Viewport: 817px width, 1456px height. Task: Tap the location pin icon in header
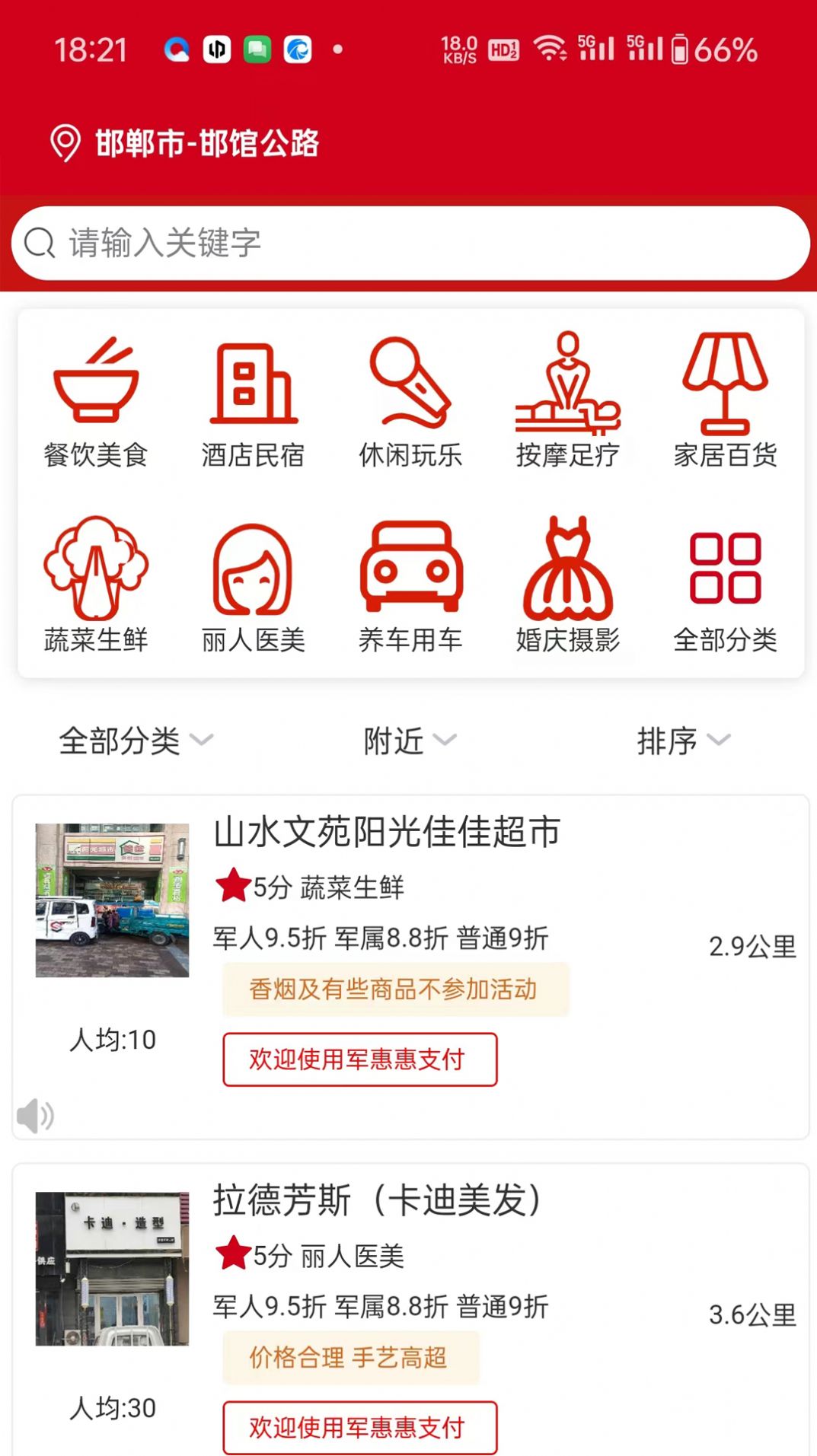pyautogui.click(x=65, y=142)
